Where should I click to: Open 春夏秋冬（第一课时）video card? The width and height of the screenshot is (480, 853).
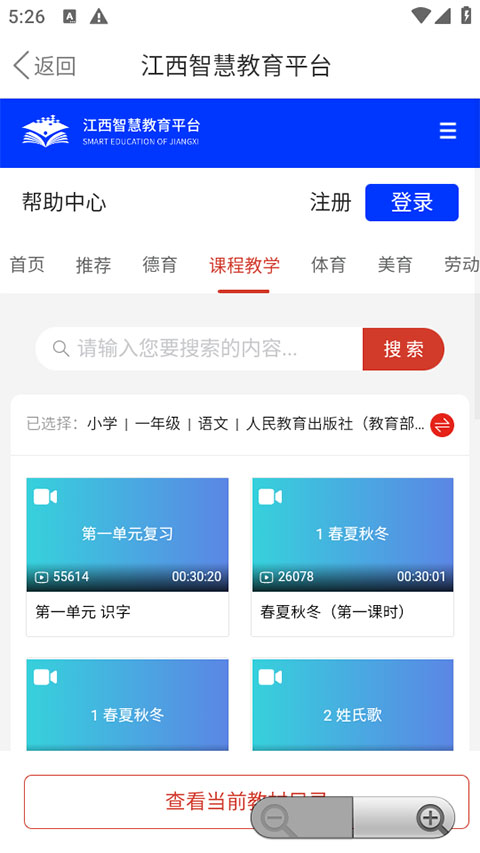pyautogui.click(x=352, y=557)
